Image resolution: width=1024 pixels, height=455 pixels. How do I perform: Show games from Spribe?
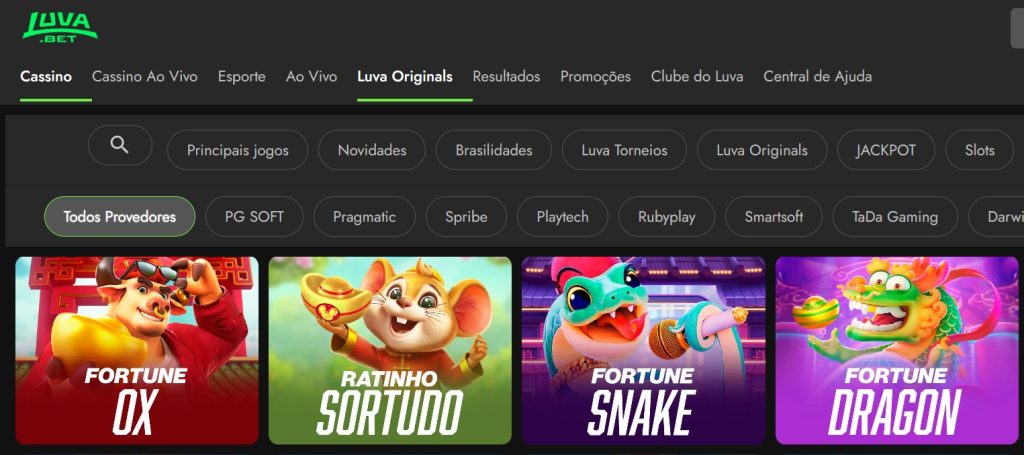point(466,217)
